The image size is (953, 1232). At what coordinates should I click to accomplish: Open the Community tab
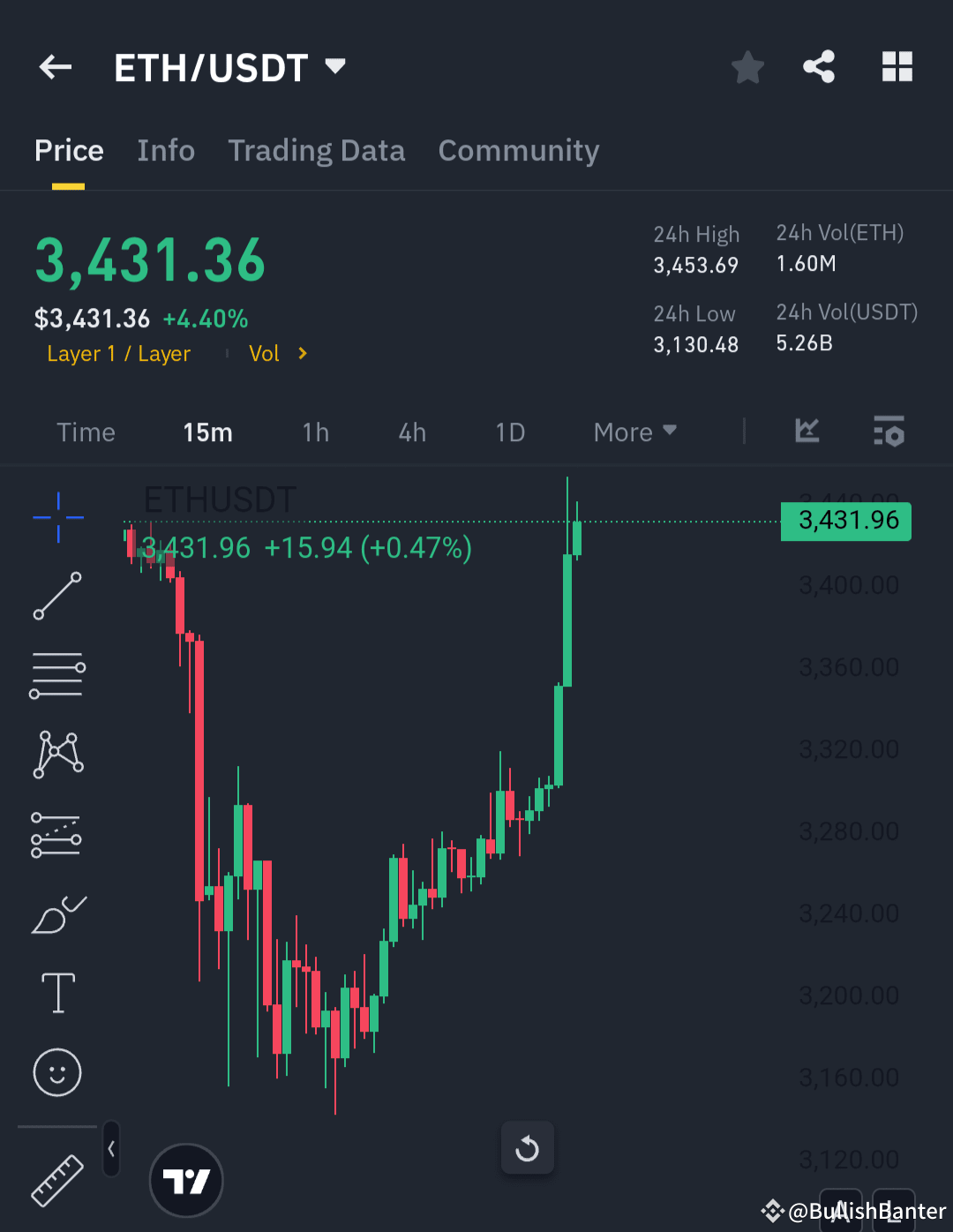click(x=518, y=151)
